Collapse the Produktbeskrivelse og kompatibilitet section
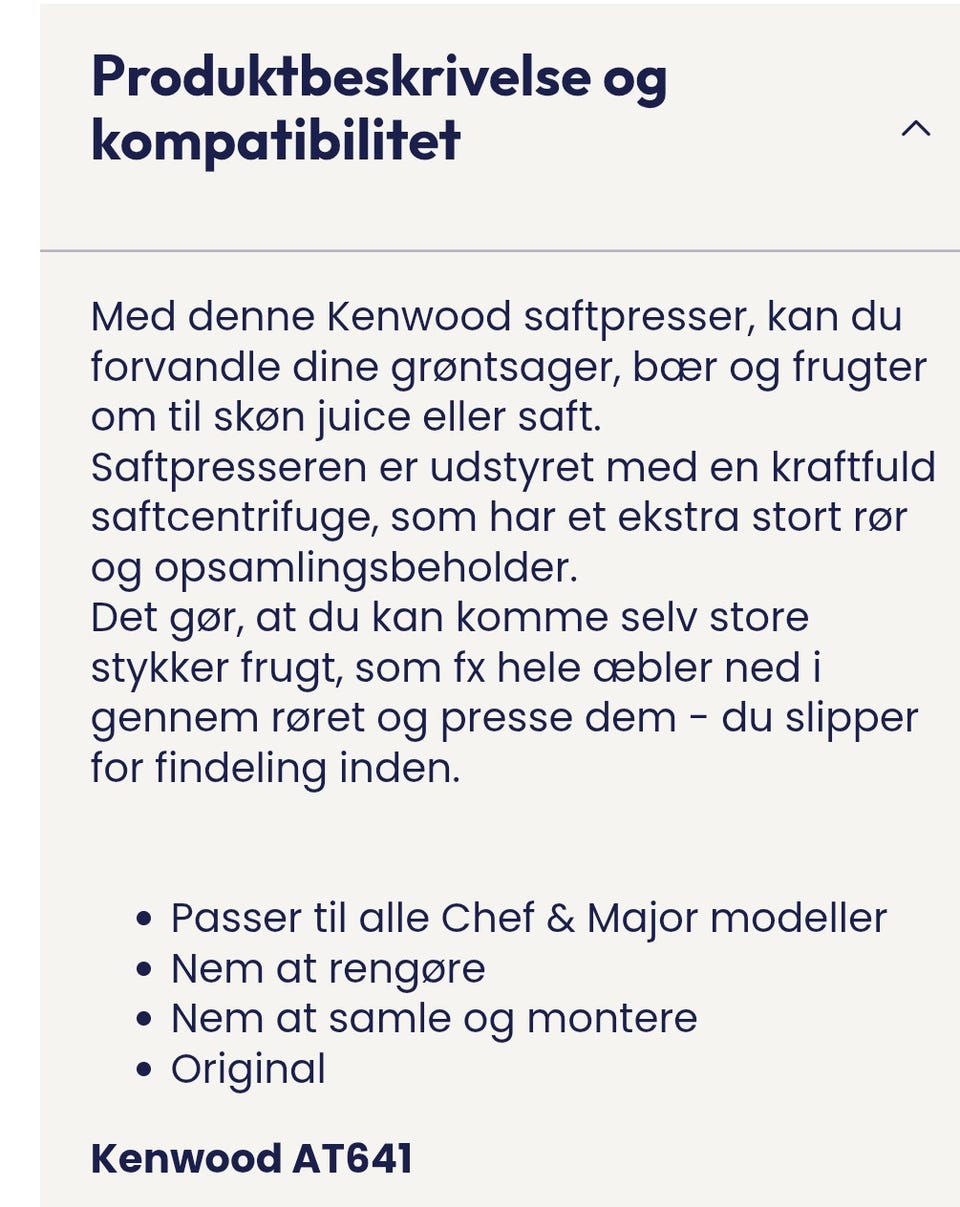The image size is (960, 1207). (915, 128)
